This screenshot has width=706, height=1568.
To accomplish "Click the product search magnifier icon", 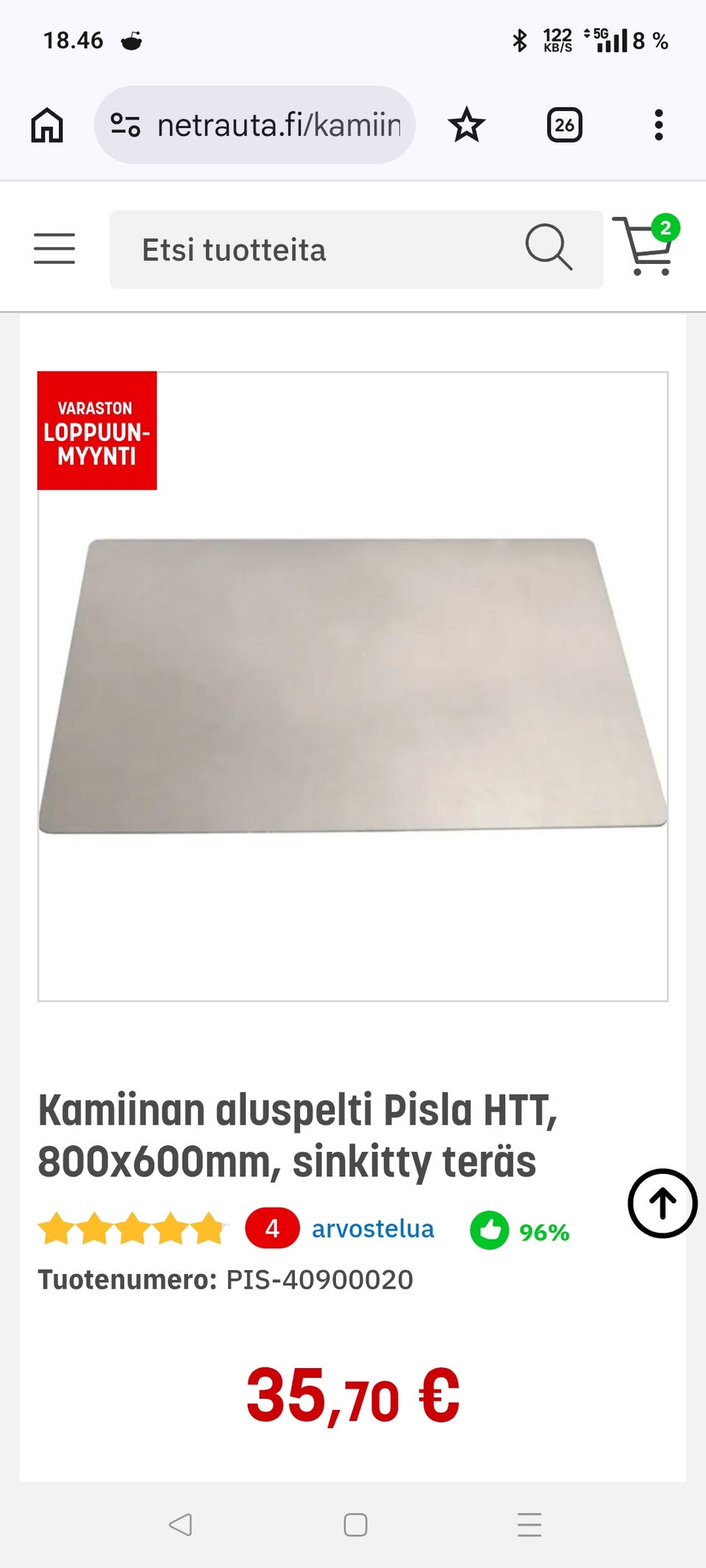I will tap(549, 247).
